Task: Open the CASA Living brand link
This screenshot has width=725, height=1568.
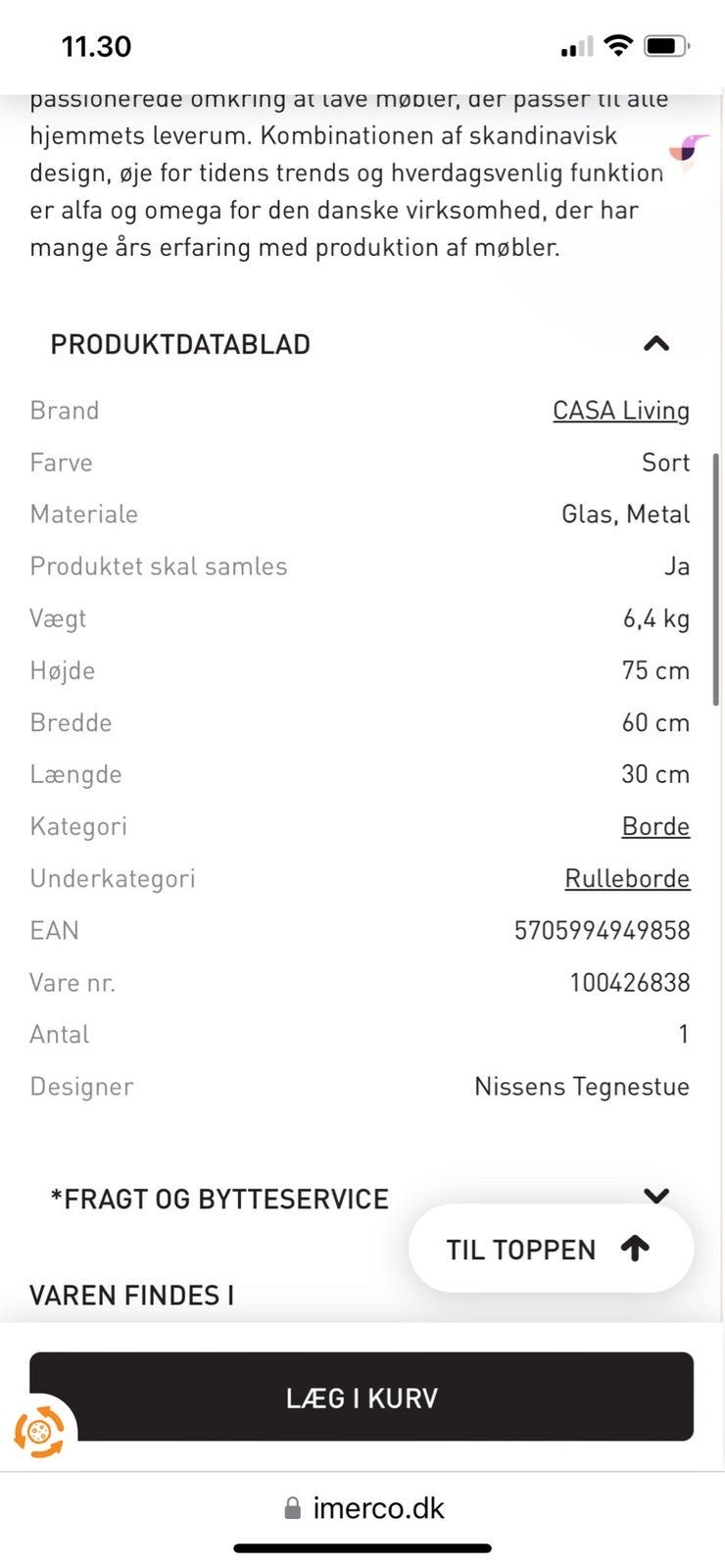Action: coord(621,410)
